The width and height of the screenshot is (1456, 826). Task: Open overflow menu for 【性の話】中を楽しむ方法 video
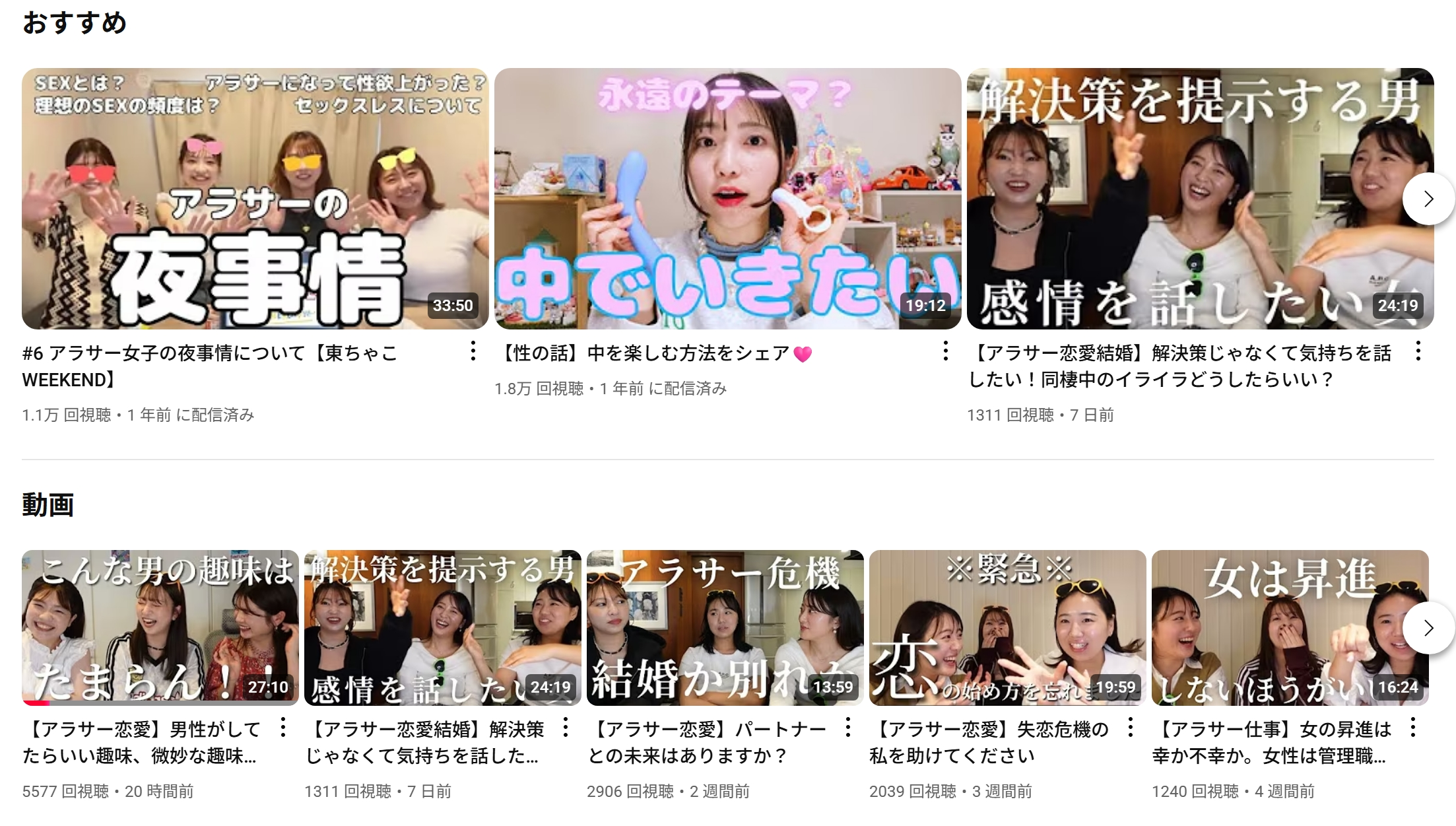946,351
